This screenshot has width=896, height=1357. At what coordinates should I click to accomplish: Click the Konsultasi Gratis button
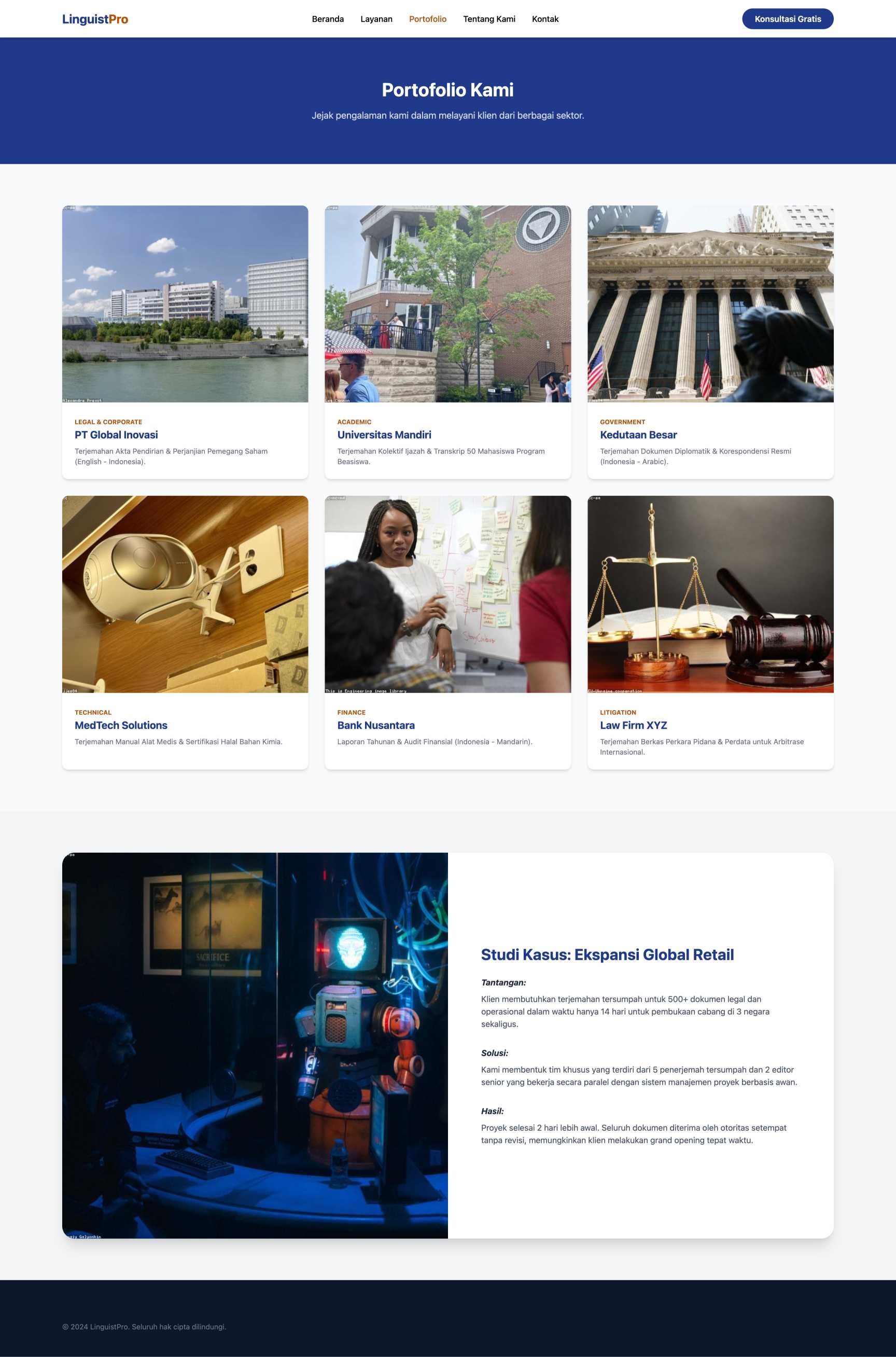pyautogui.click(x=787, y=18)
